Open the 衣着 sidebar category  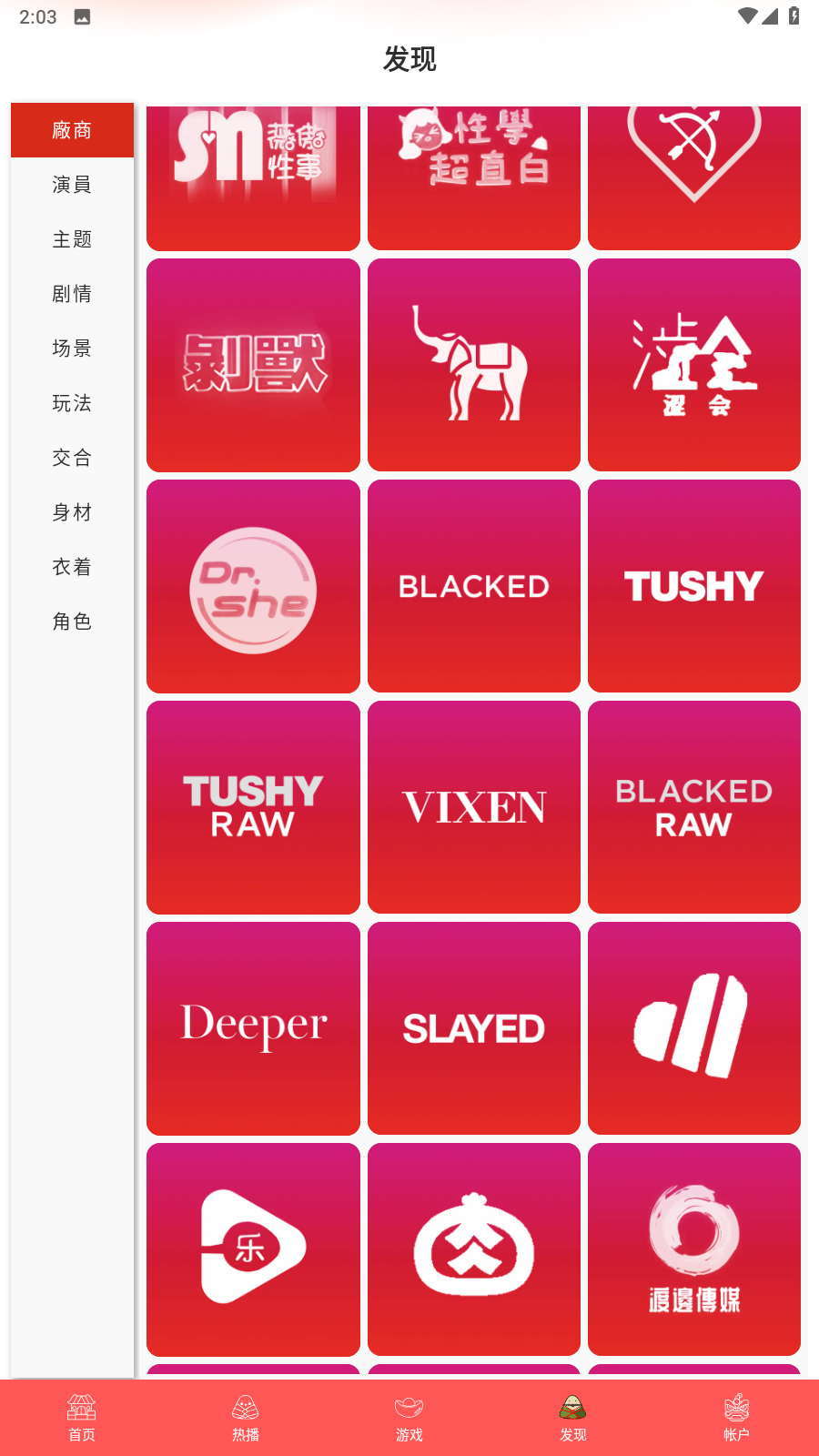(72, 567)
